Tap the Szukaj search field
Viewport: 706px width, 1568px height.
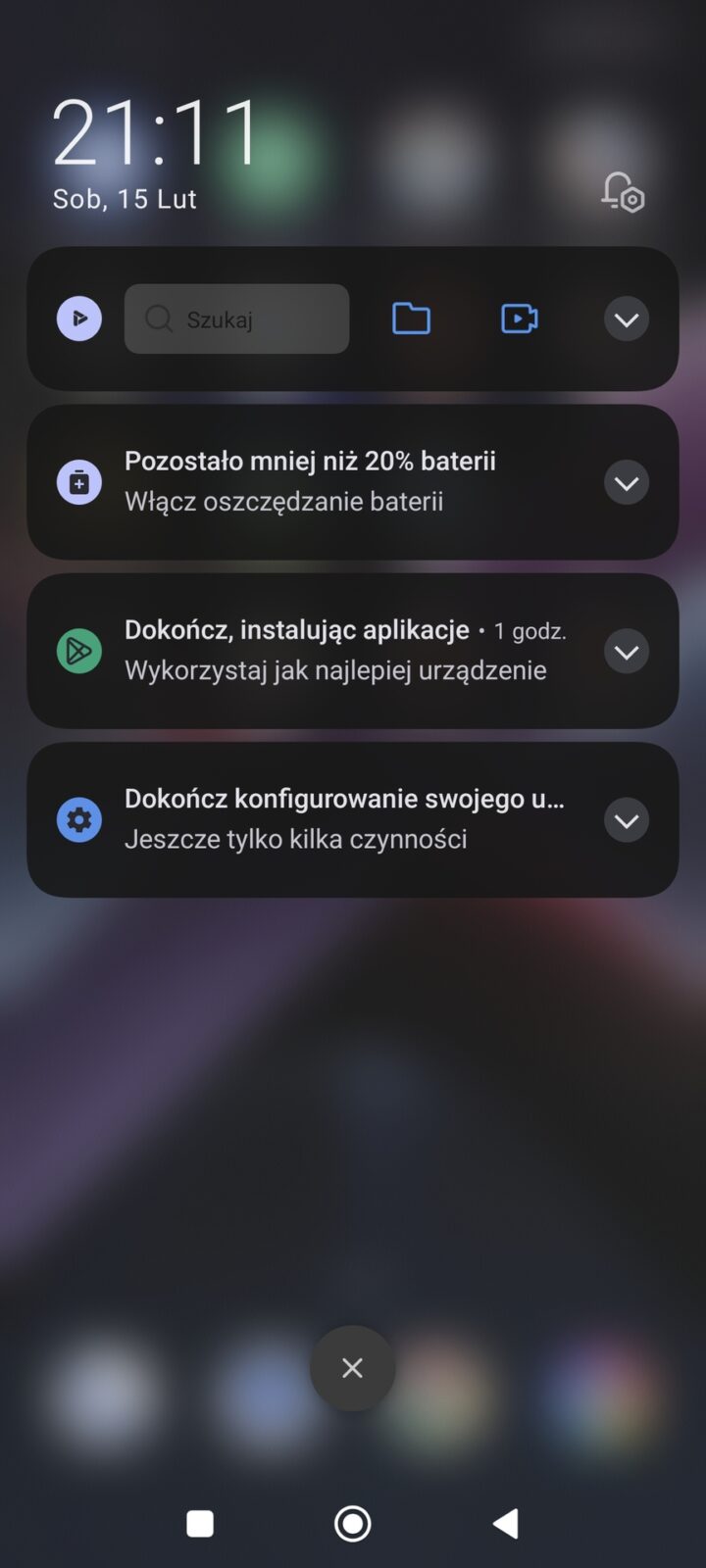(x=236, y=319)
